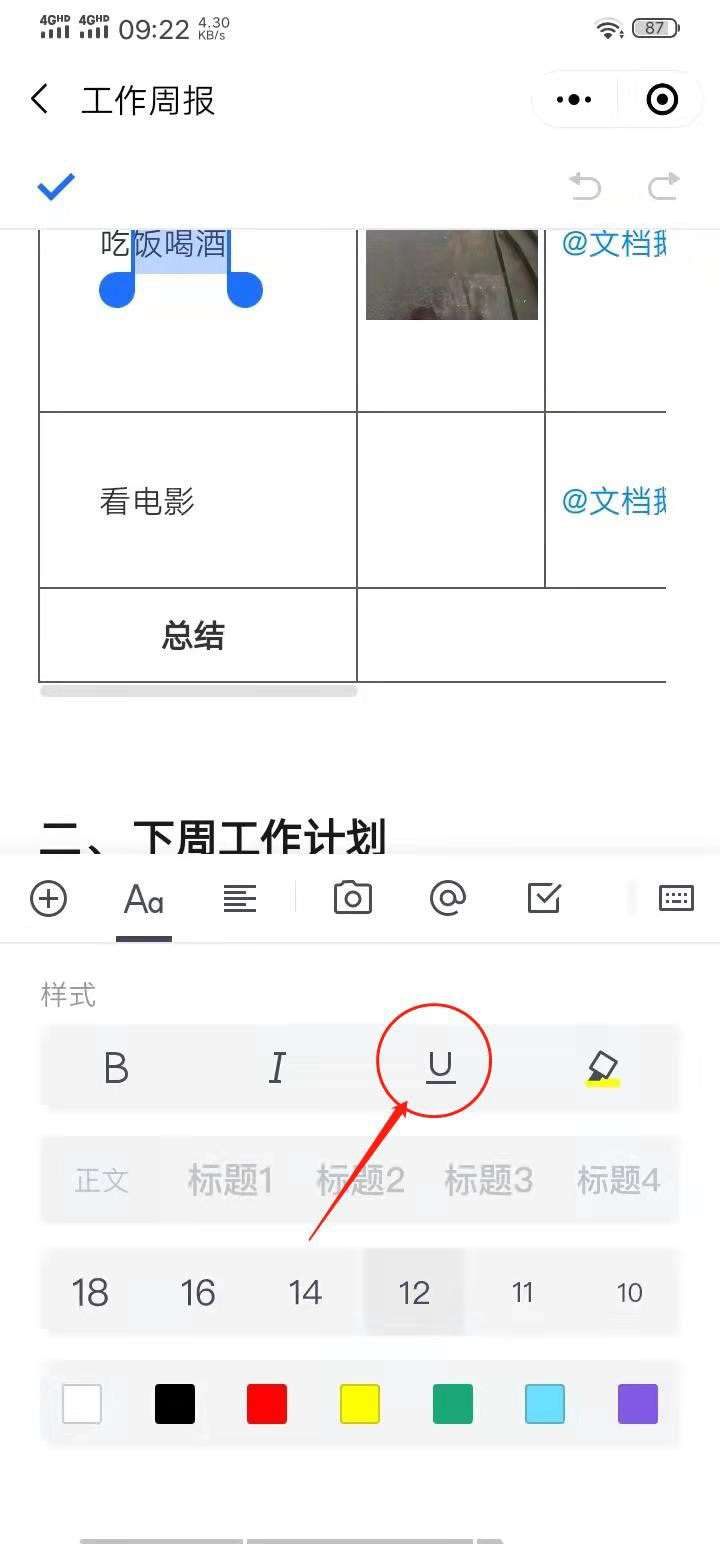Open the more options ellipsis menu

coord(572,99)
